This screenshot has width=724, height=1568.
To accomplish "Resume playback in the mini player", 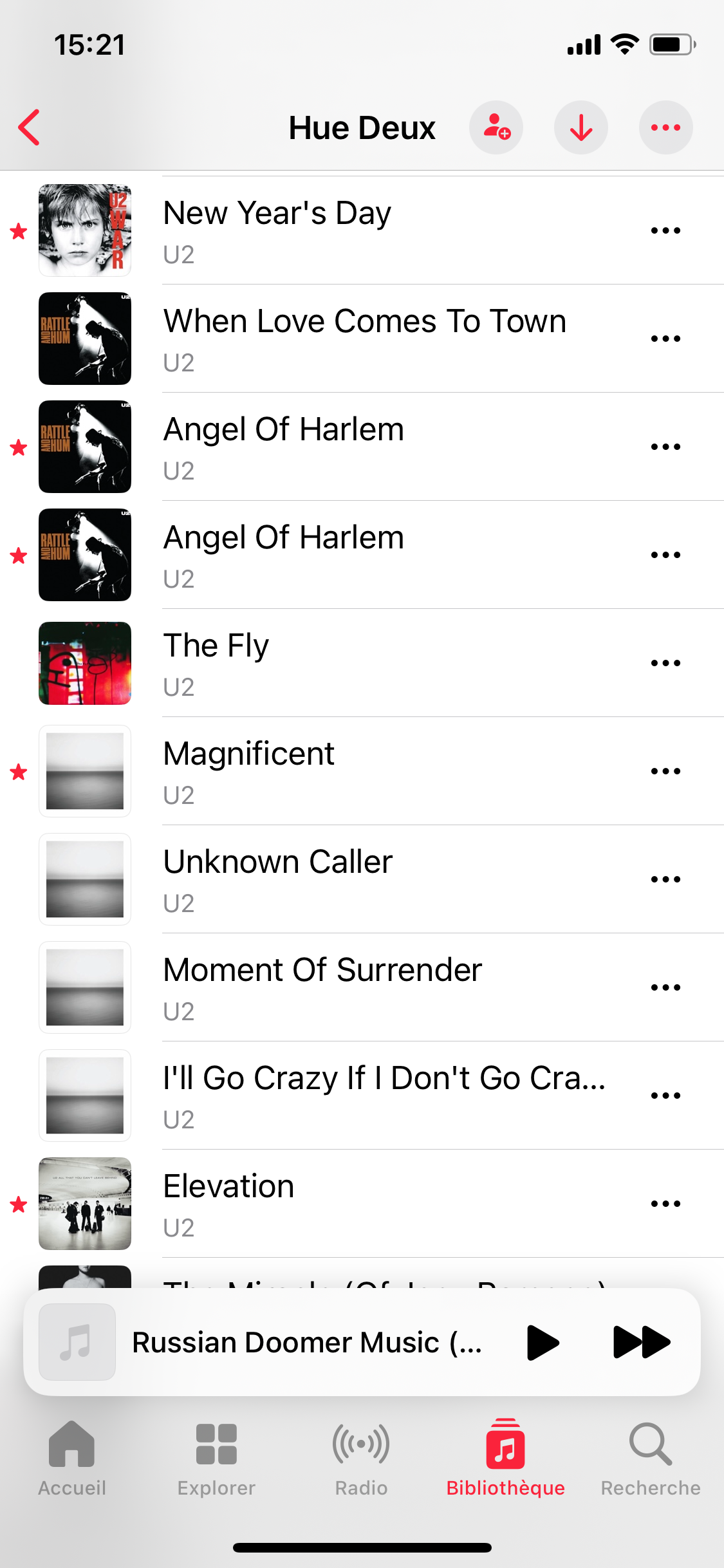I will pos(543,1342).
